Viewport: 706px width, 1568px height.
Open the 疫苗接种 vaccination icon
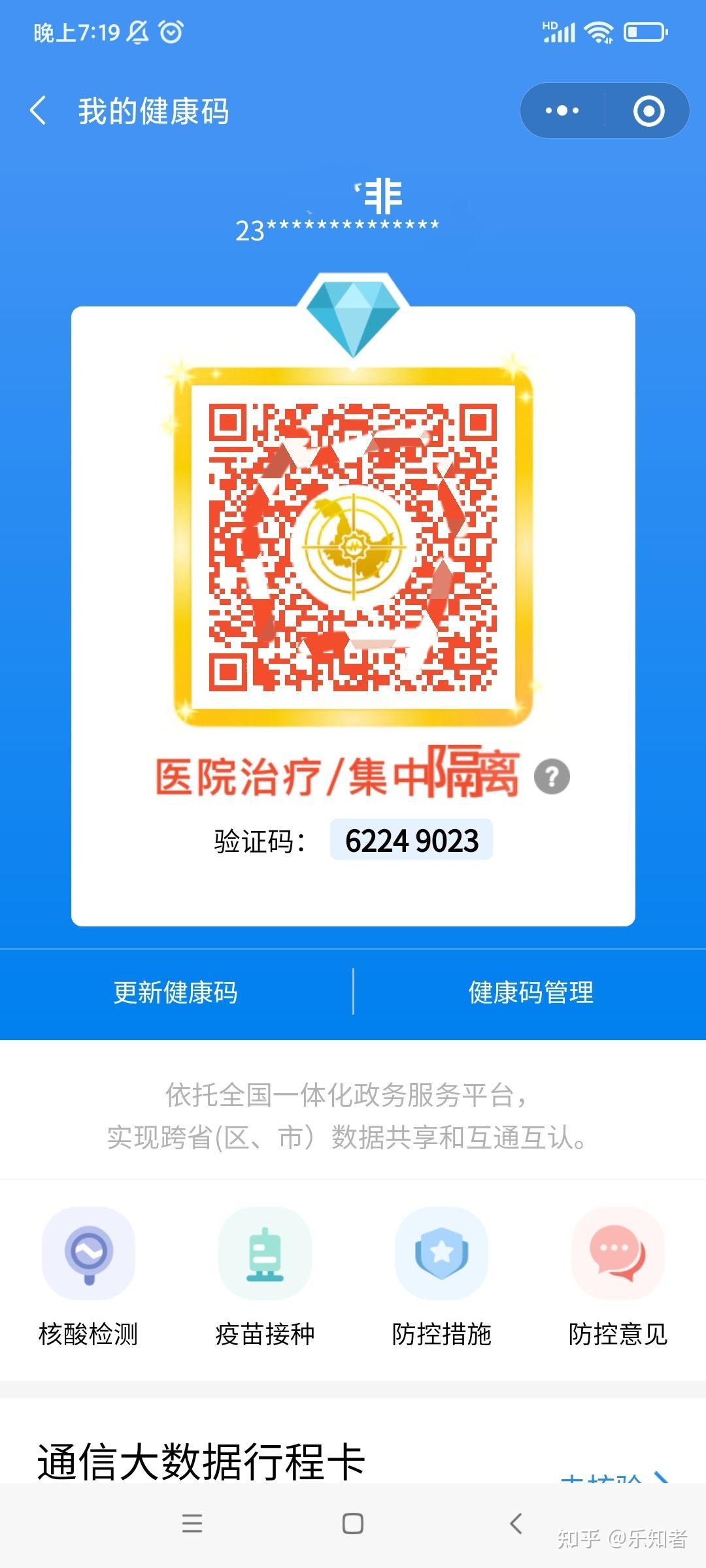coord(265,1254)
